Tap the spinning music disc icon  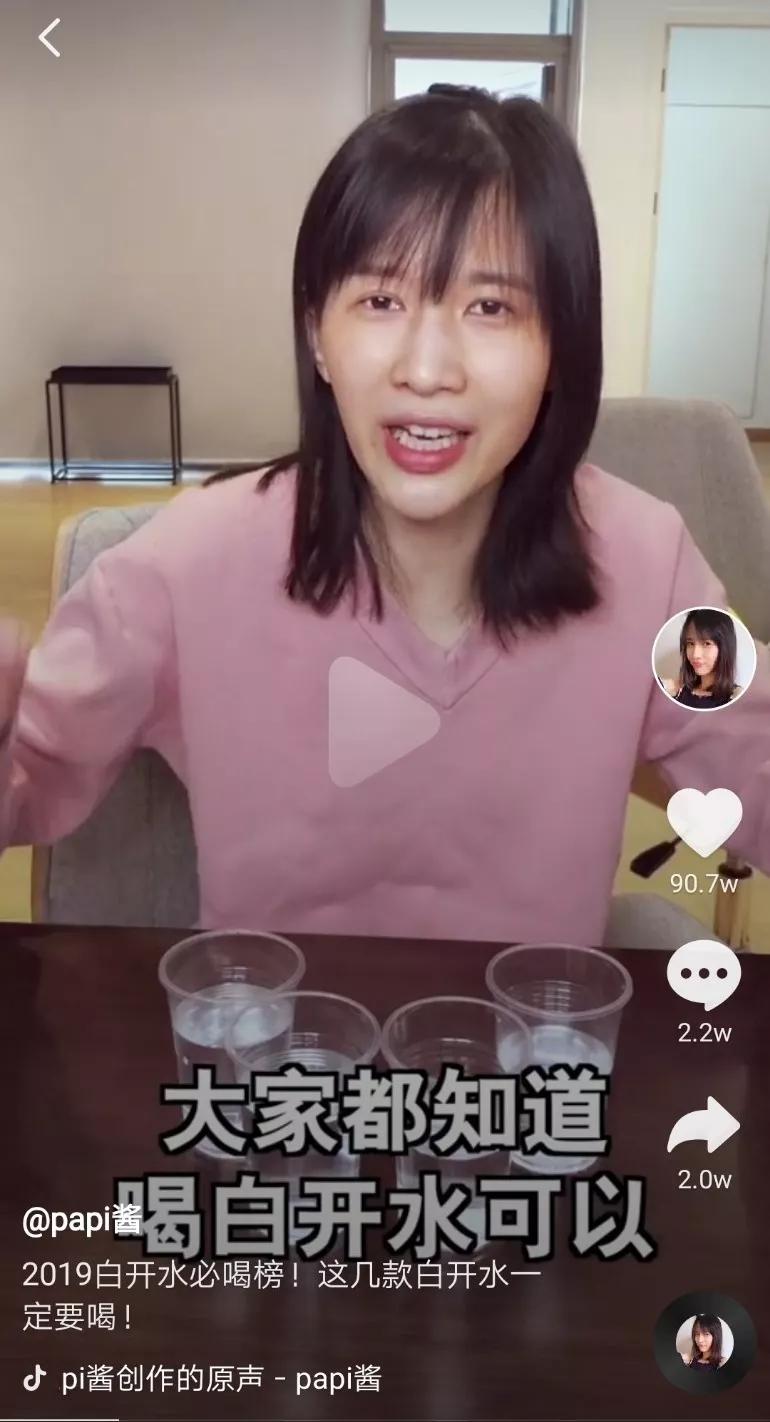[704, 1343]
